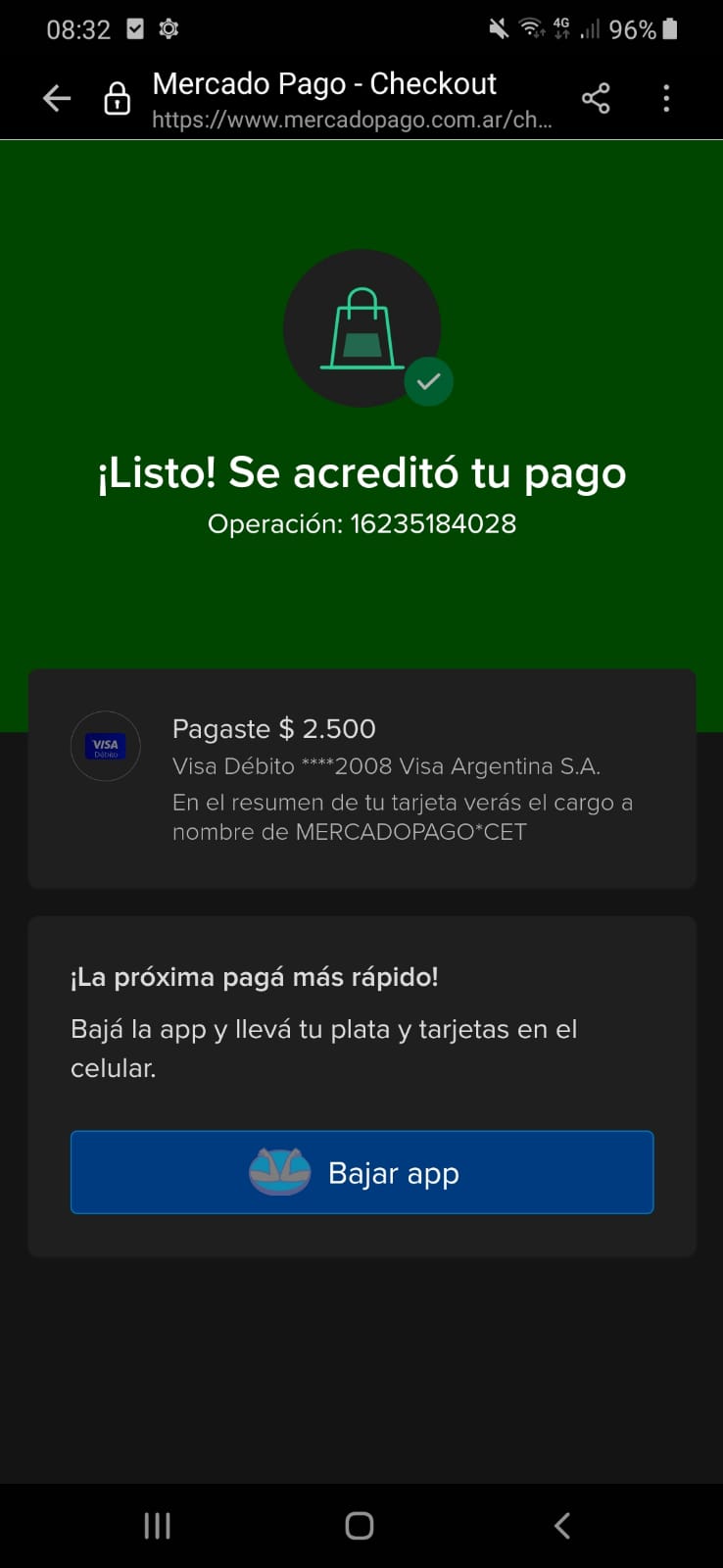723x1568 pixels.
Task: Tap the Bajar app button
Action: click(361, 1172)
